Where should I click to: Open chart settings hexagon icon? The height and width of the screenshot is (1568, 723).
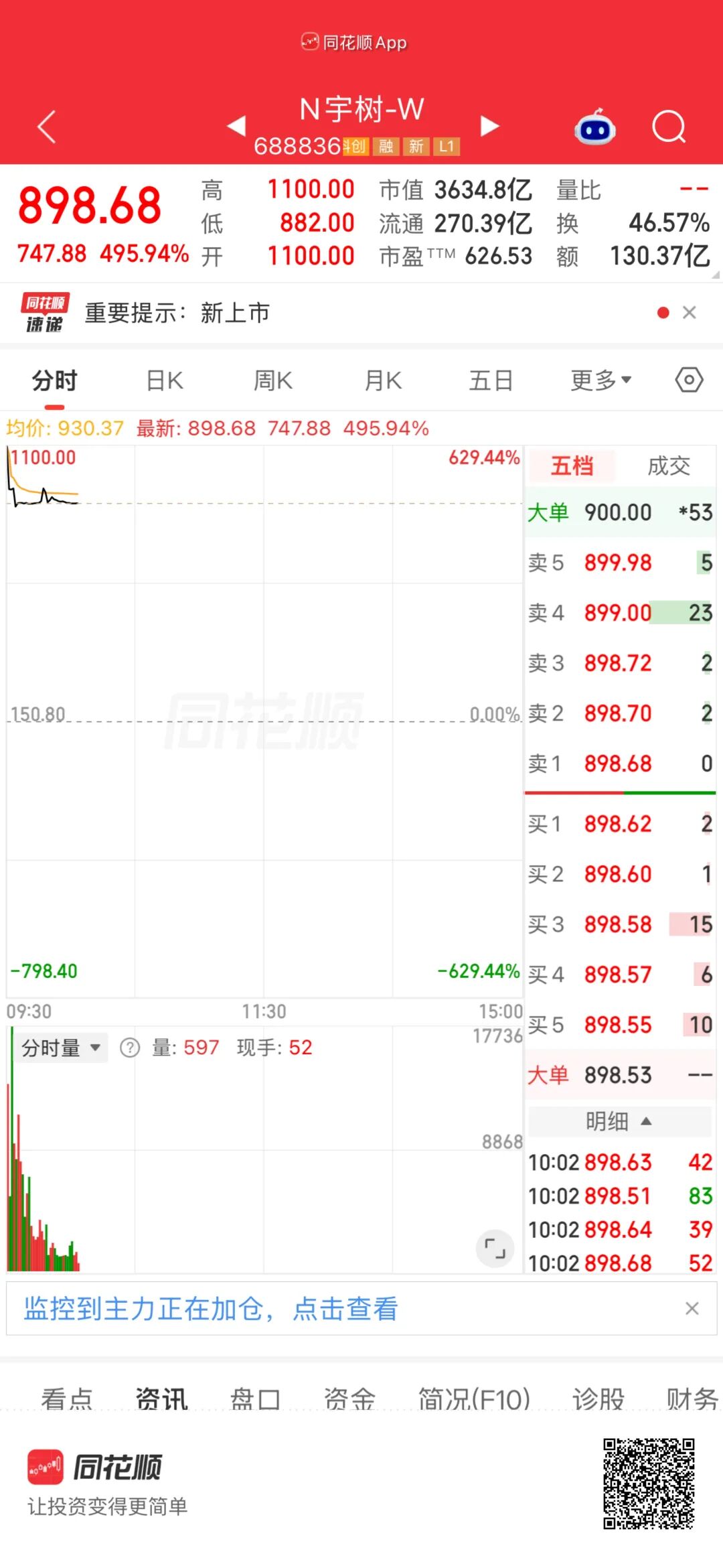click(689, 380)
